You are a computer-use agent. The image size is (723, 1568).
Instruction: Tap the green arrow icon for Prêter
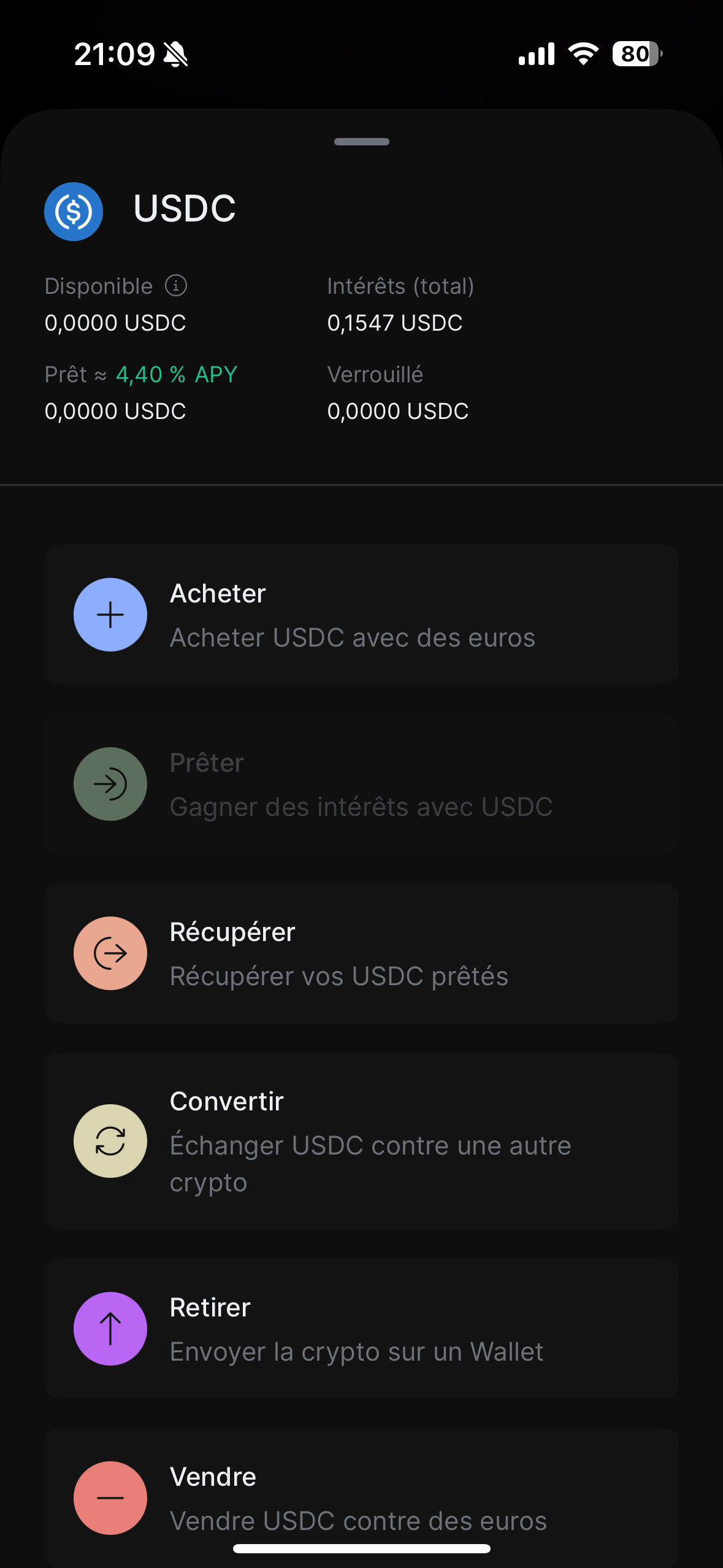tap(110, 784)
